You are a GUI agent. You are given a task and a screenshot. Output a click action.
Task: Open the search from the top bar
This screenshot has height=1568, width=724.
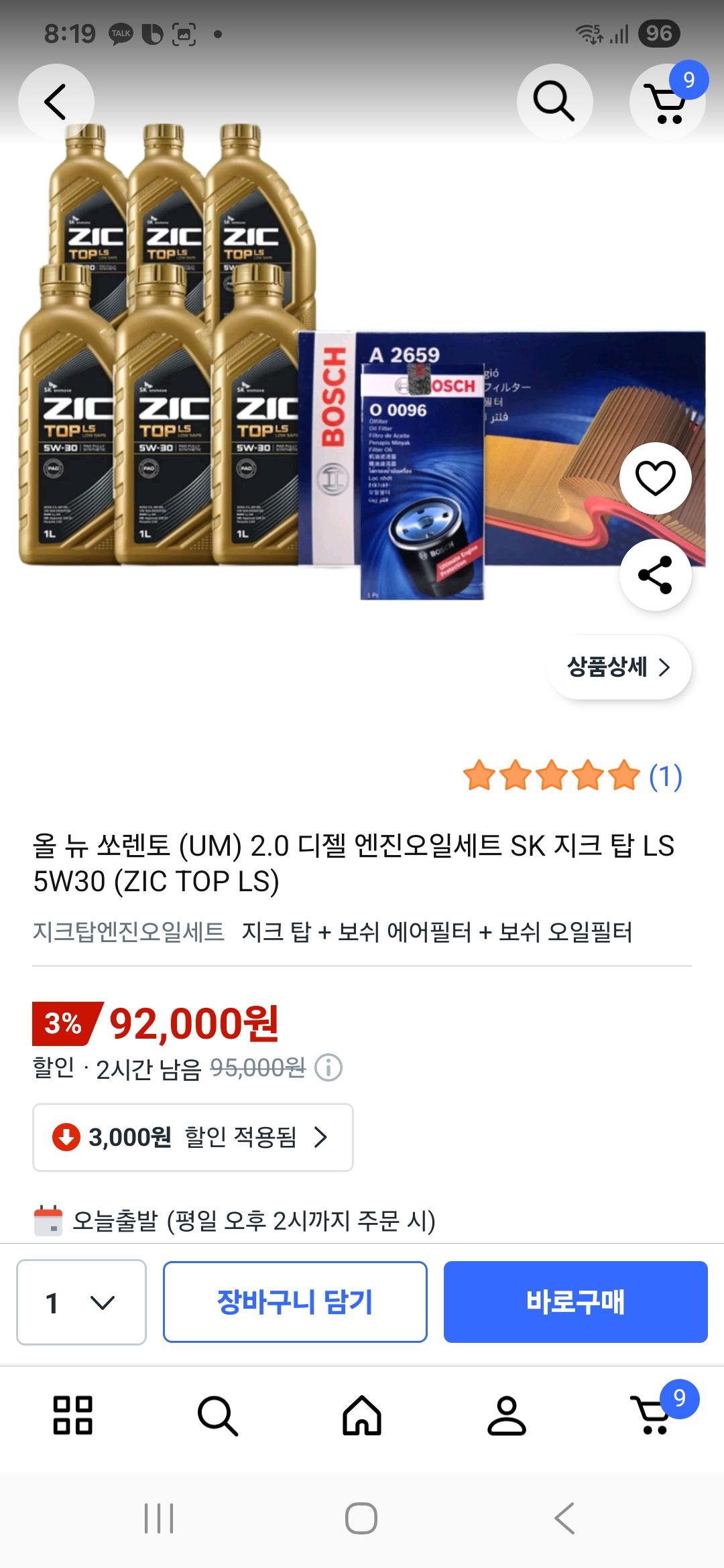(x=554, y=101)
